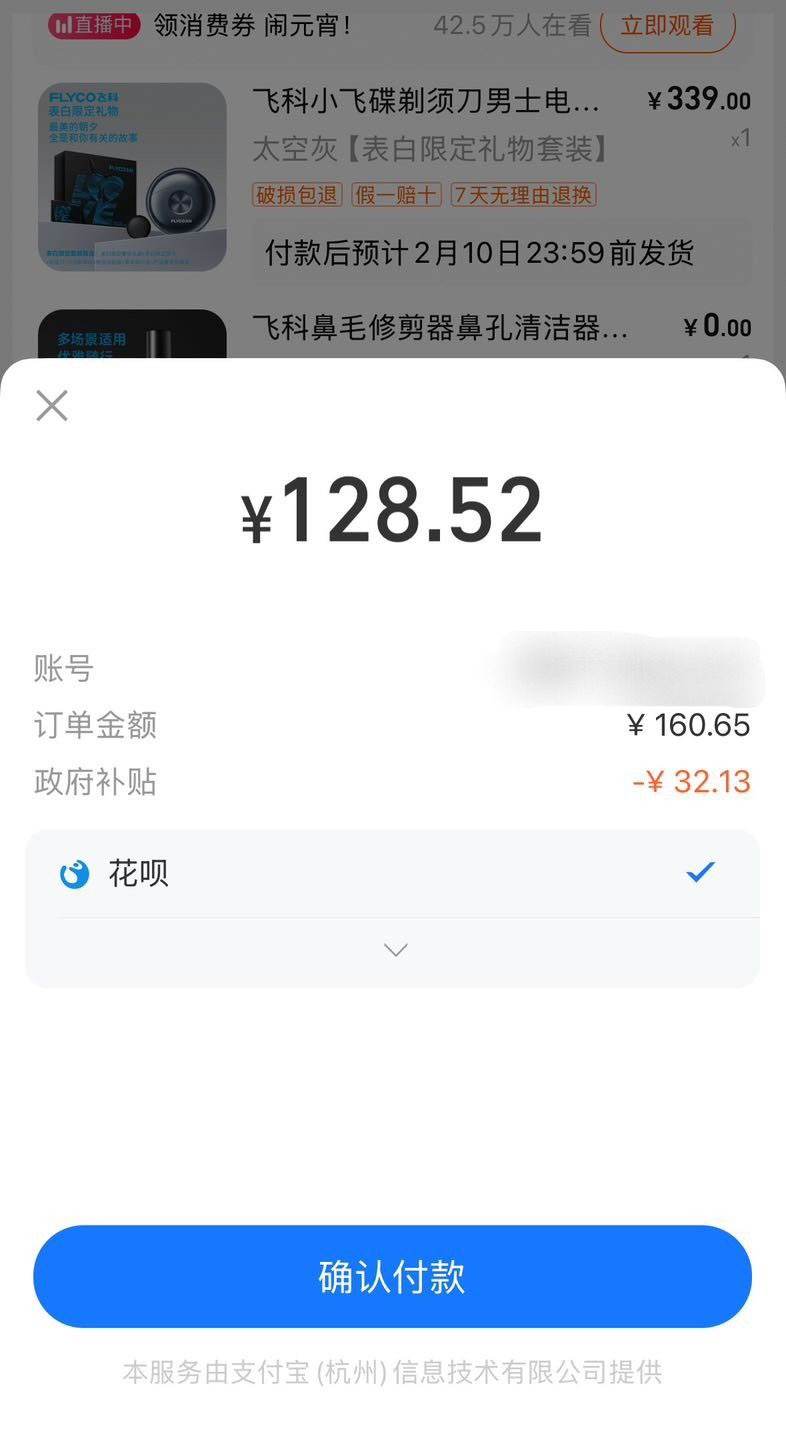Click the 太空灰 gift set variant label

(x=432, y=148)
